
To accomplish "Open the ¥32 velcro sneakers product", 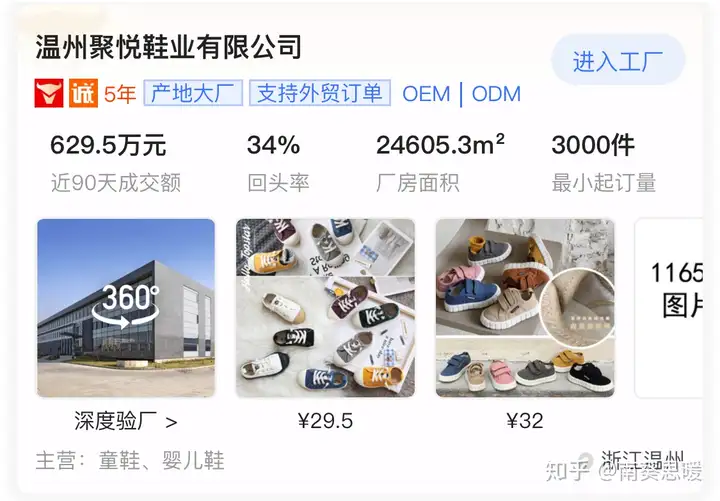I will [525, 308].
